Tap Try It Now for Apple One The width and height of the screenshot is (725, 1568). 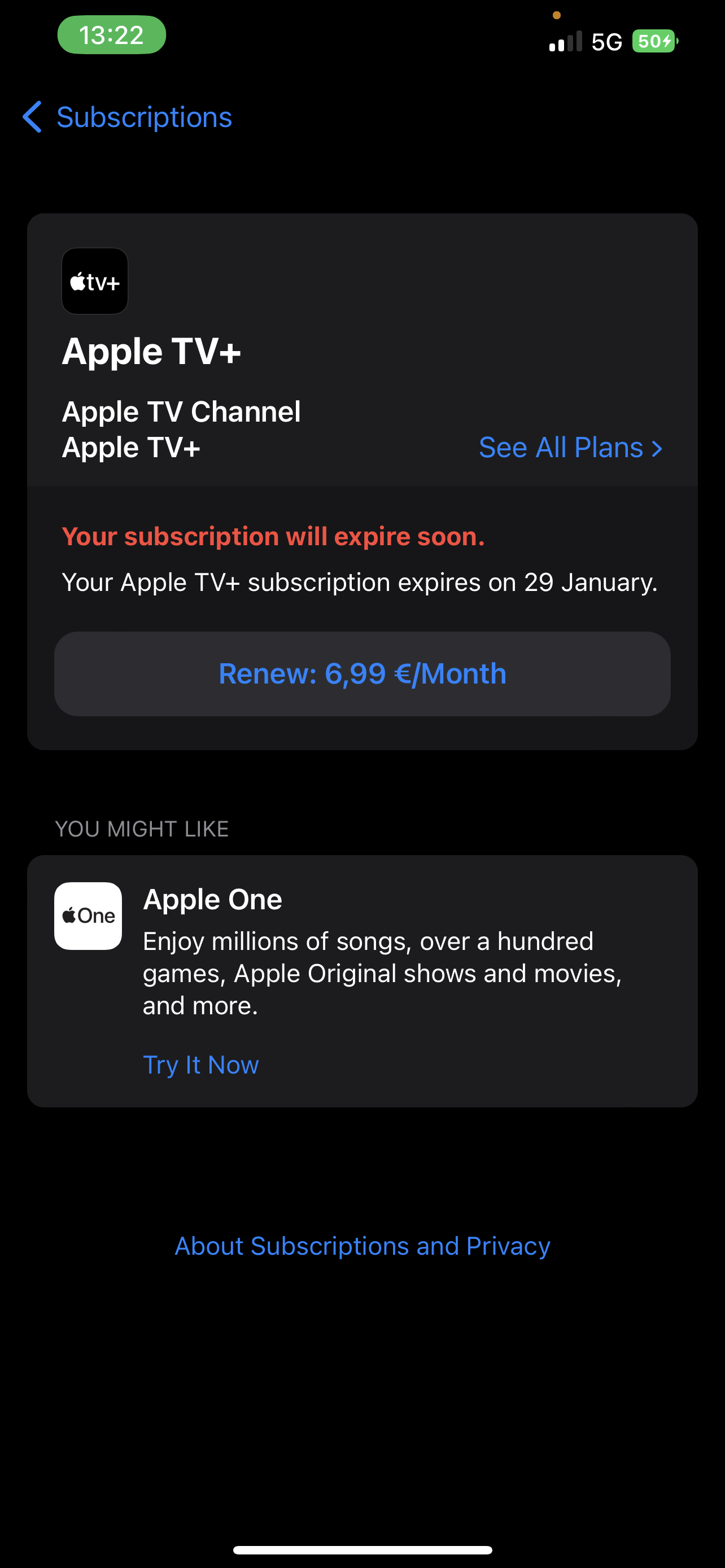tap(201, 1065)
